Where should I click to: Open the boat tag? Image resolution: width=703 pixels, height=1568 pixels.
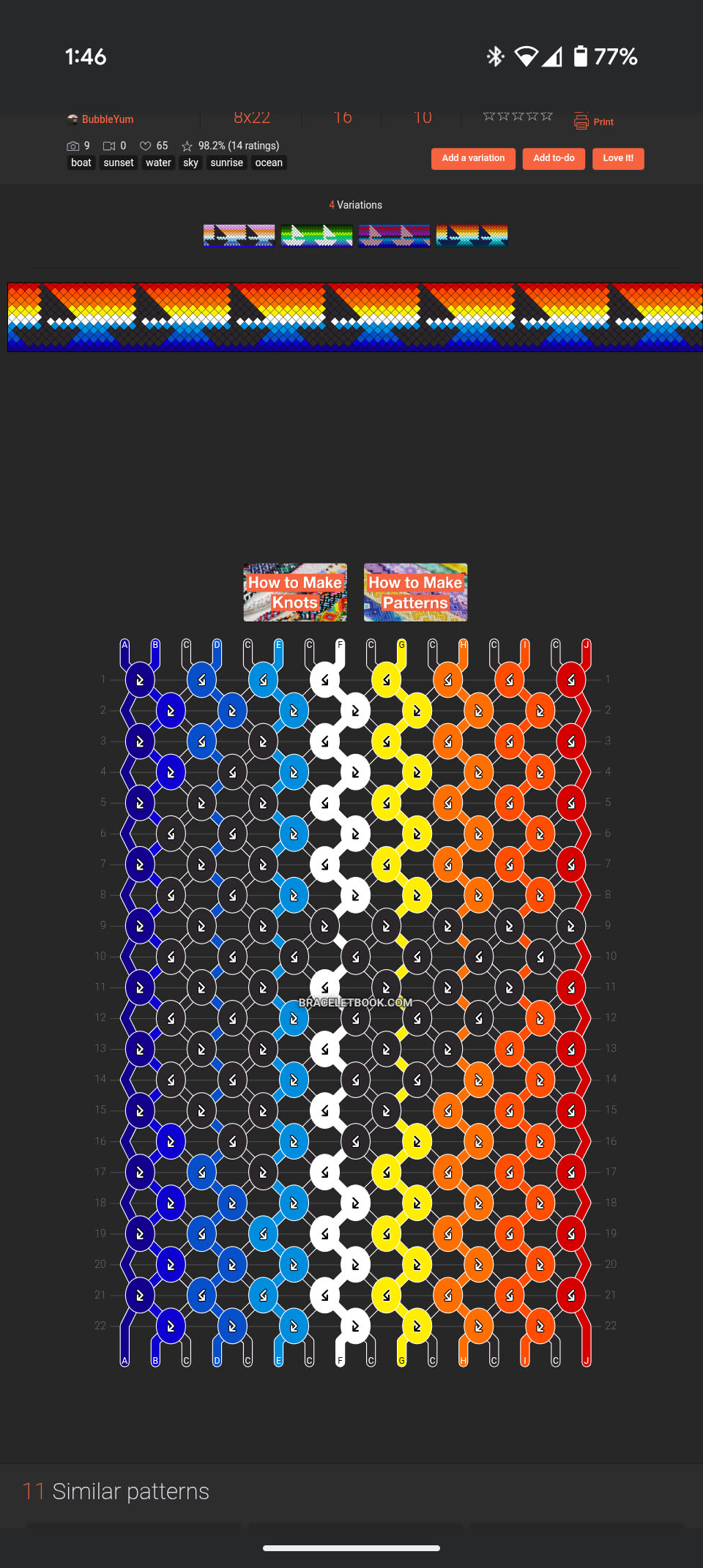[x=81, y=163]
